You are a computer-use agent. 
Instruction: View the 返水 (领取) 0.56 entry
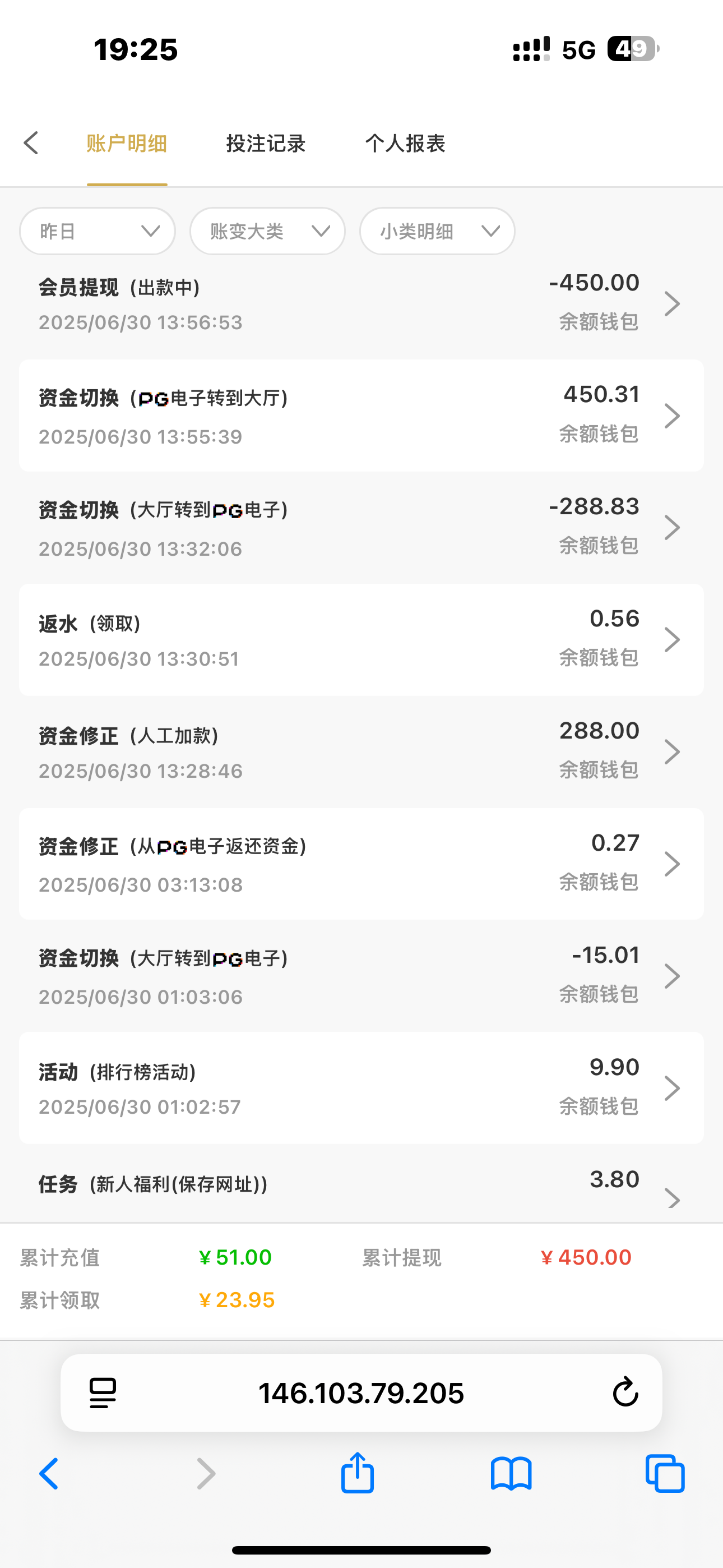click(x=361, y=640)
